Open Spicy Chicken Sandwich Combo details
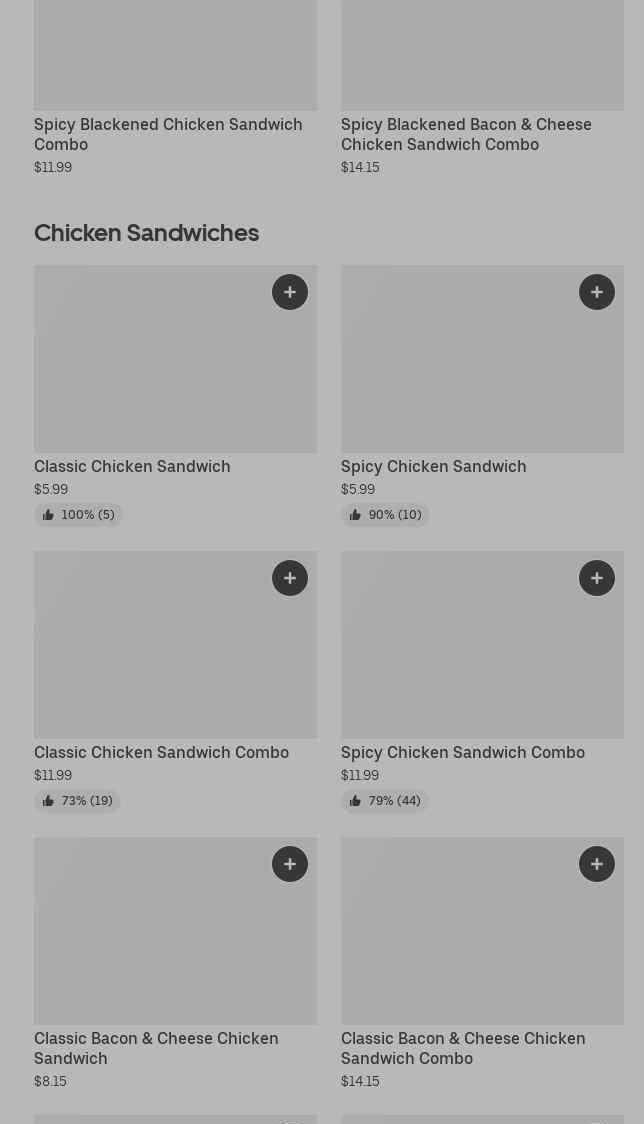This screenshot has height=1124, width=644. (462, 752)
